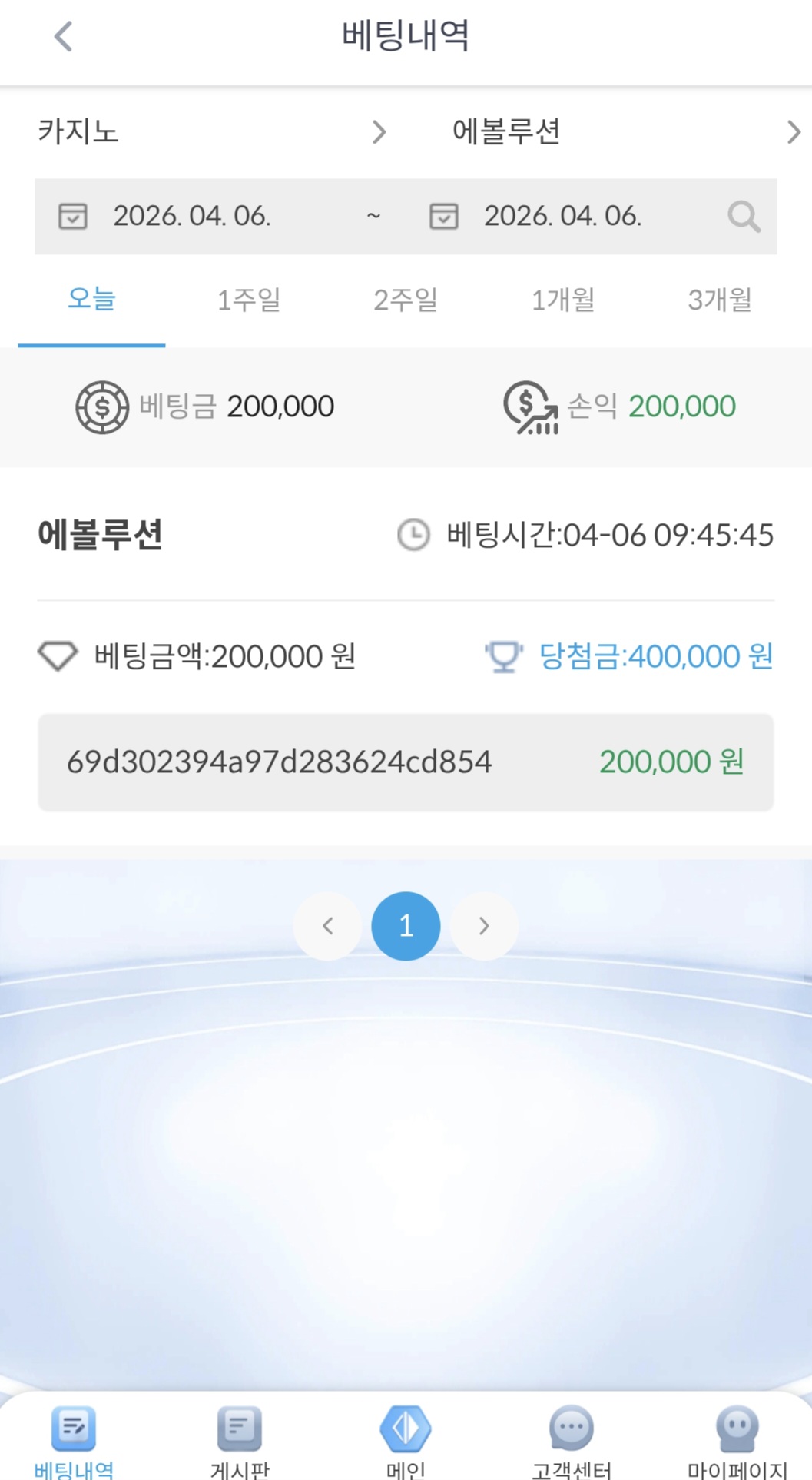This screenshot has width=812, height=1480.
Task: Go to the previous page arrow
Action: click(328, 926)
